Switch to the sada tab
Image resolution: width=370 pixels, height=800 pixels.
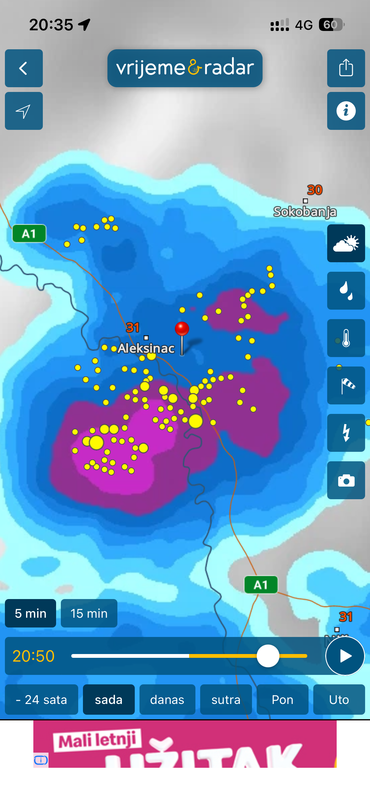[109, 699]
